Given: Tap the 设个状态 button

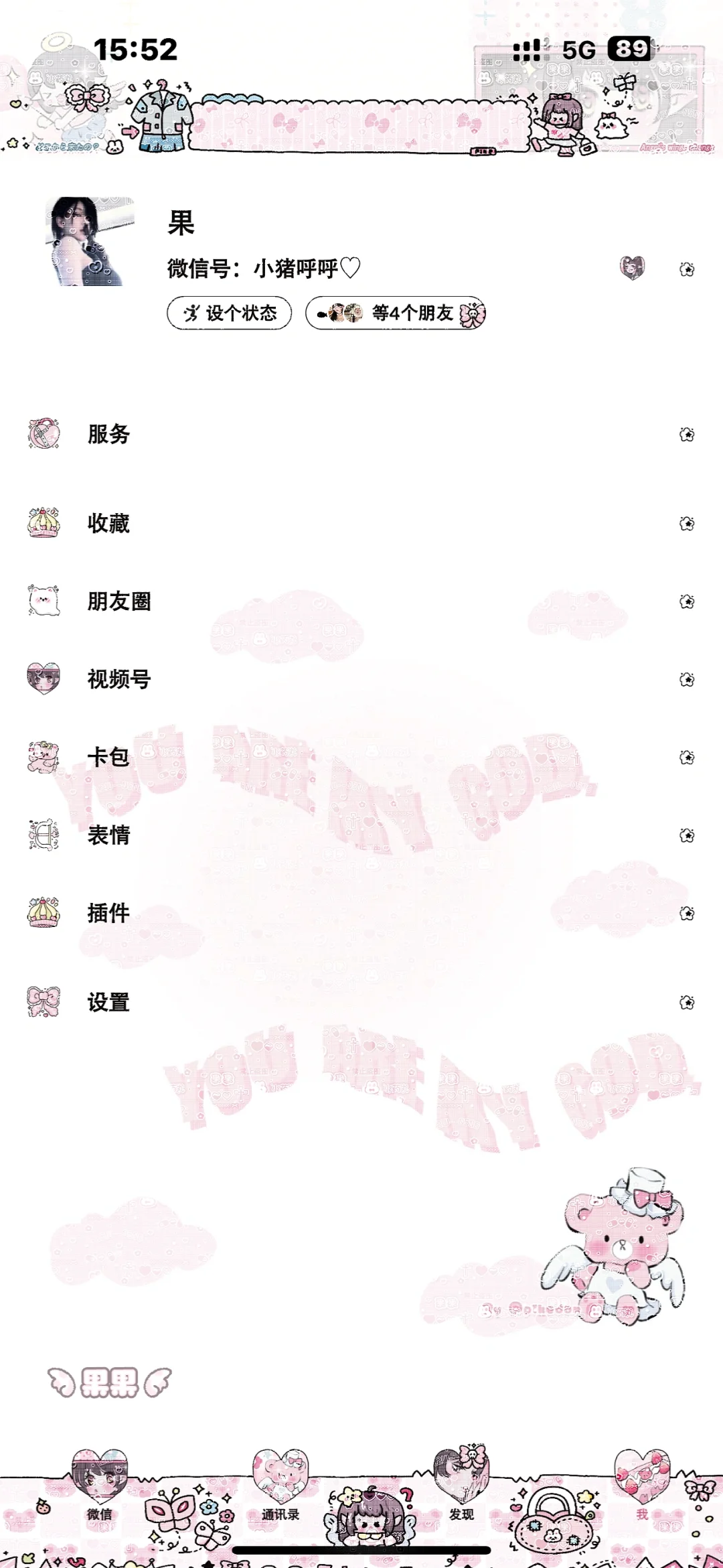Looking at the screenshot, I should tap(230, 313).
